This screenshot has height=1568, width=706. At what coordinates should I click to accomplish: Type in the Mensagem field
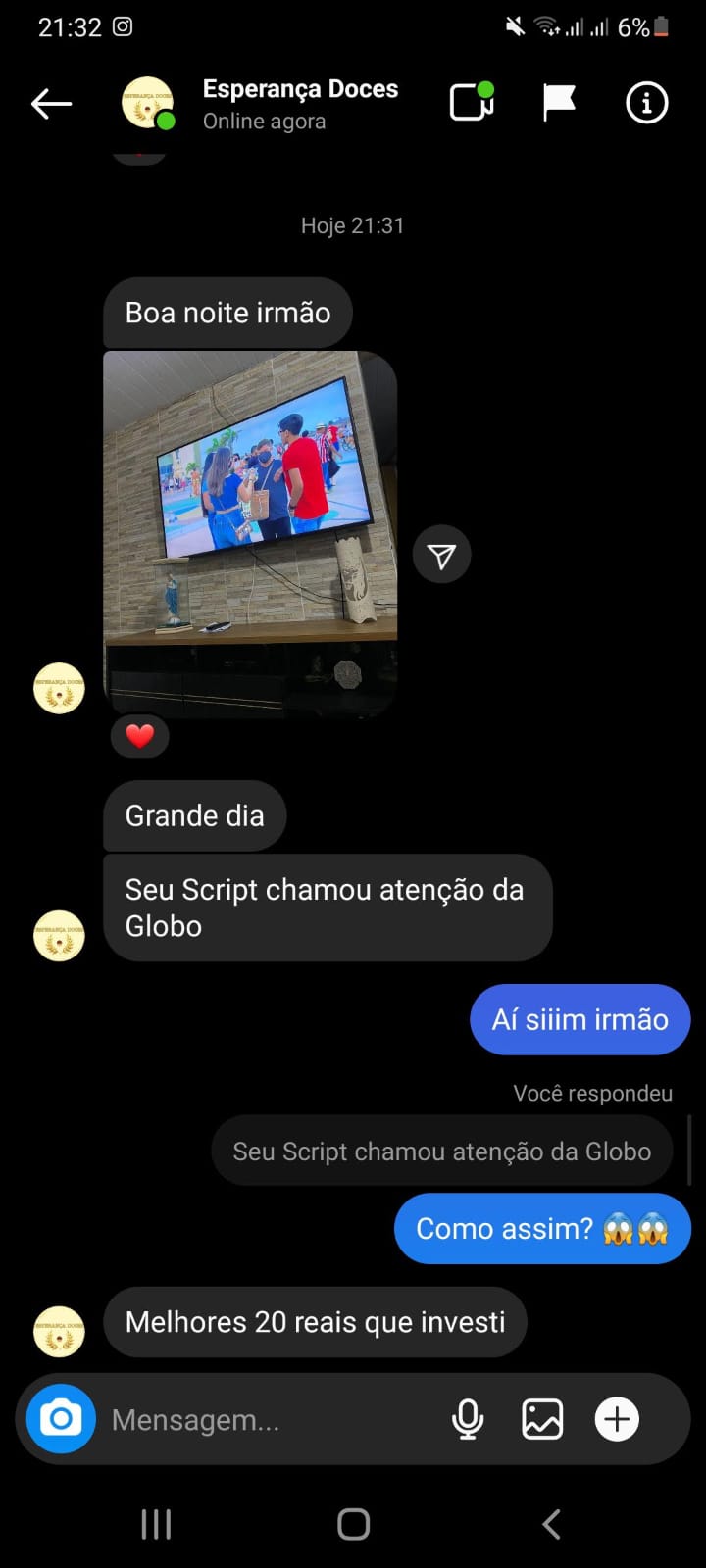tap(265, 1420)
